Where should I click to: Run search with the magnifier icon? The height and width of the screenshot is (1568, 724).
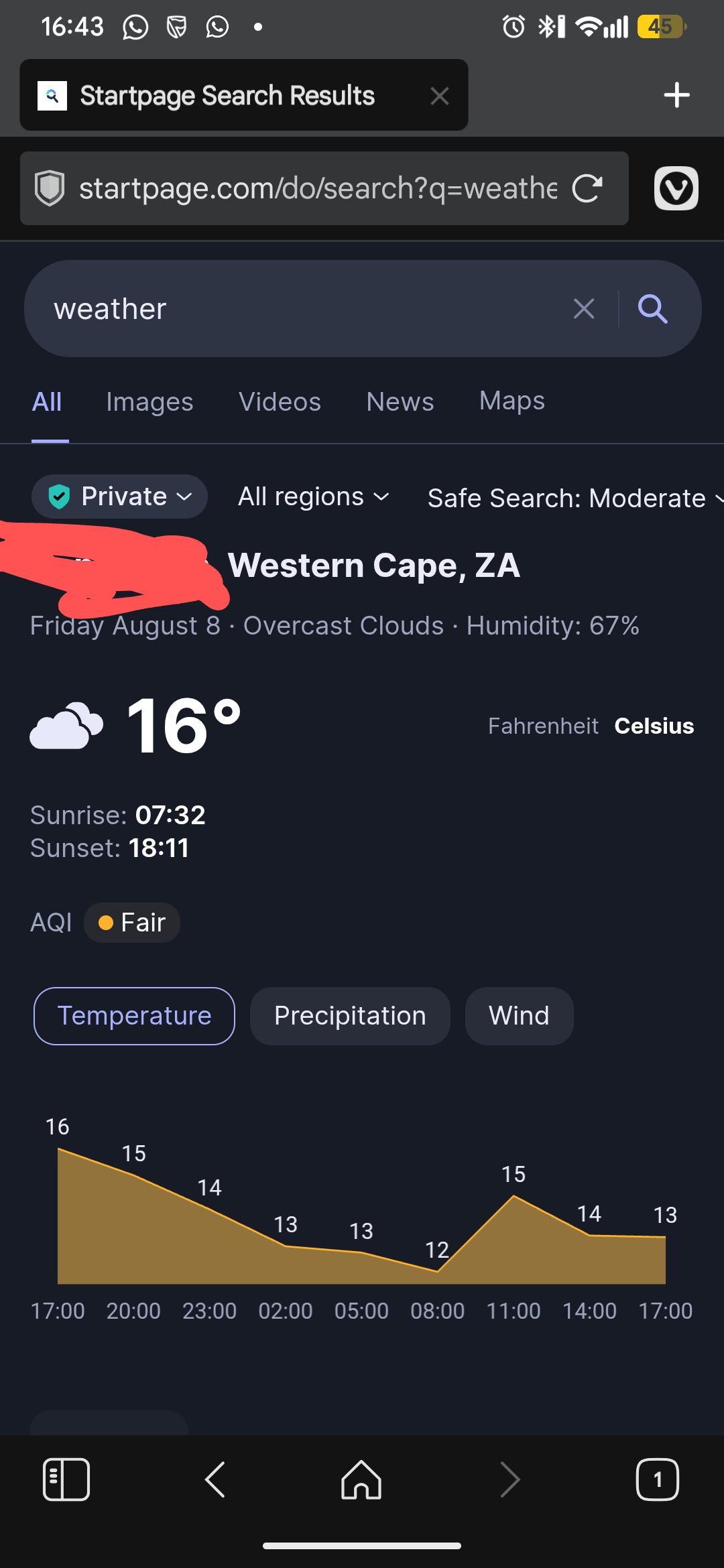tap(652, 309)
